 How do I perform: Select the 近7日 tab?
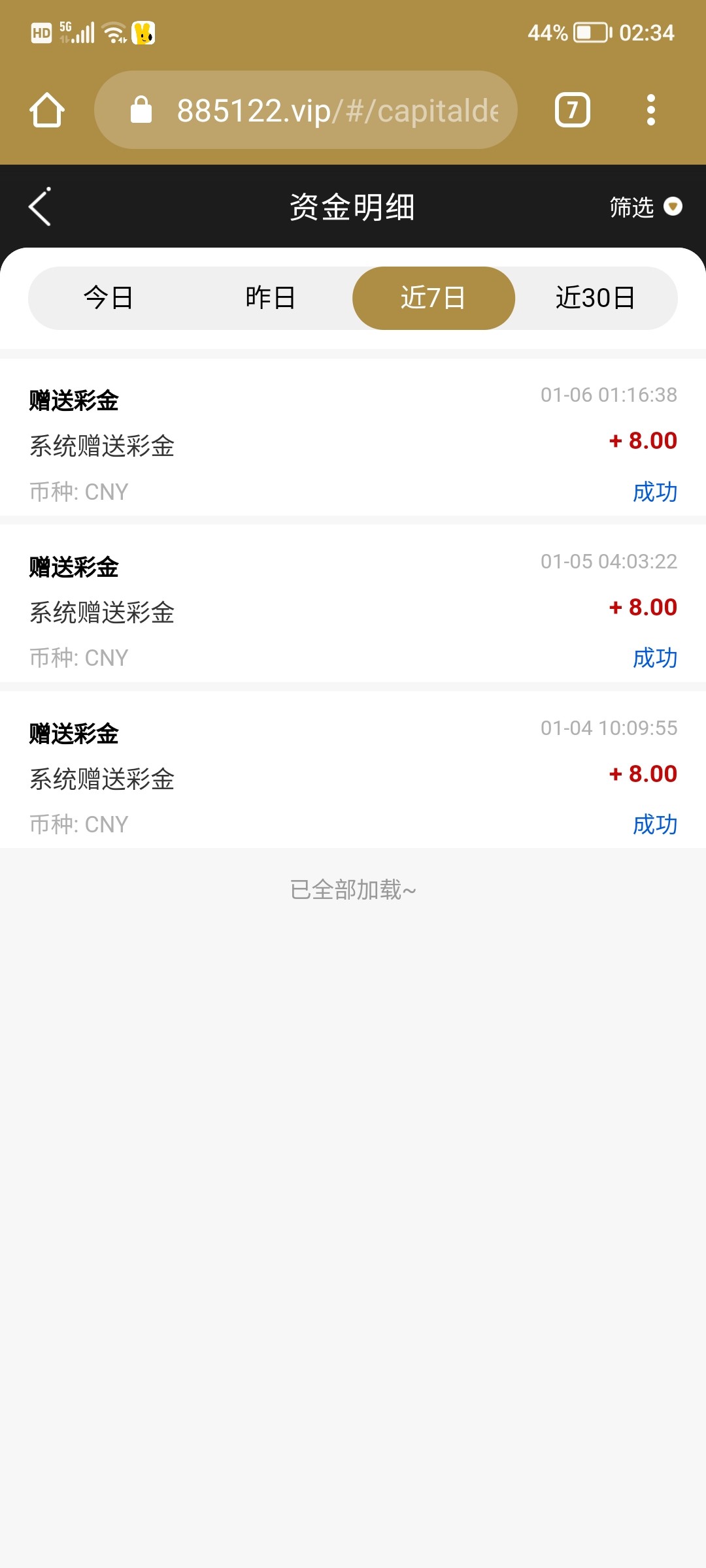[x=433, y=298]
